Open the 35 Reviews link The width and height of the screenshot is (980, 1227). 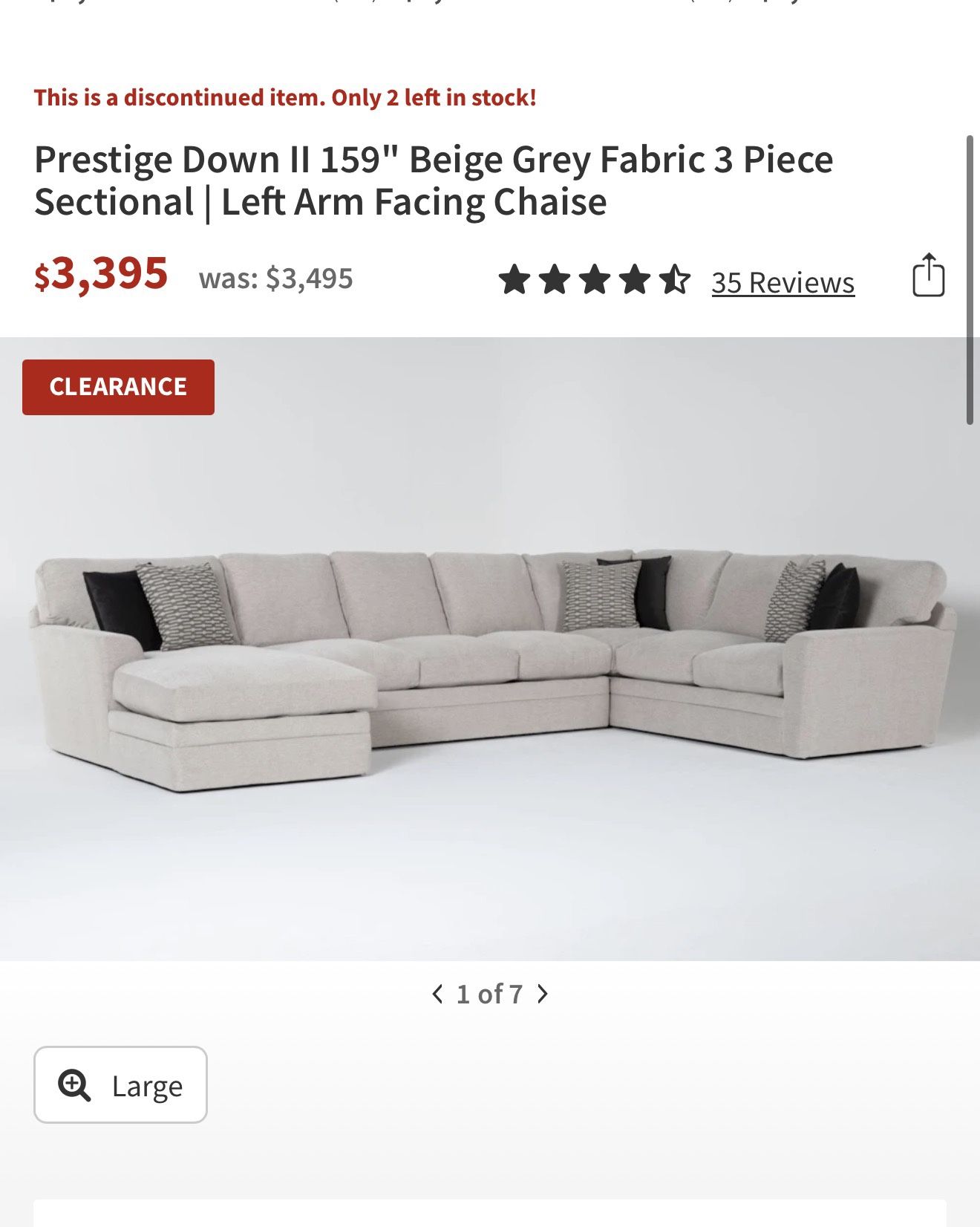781,282
